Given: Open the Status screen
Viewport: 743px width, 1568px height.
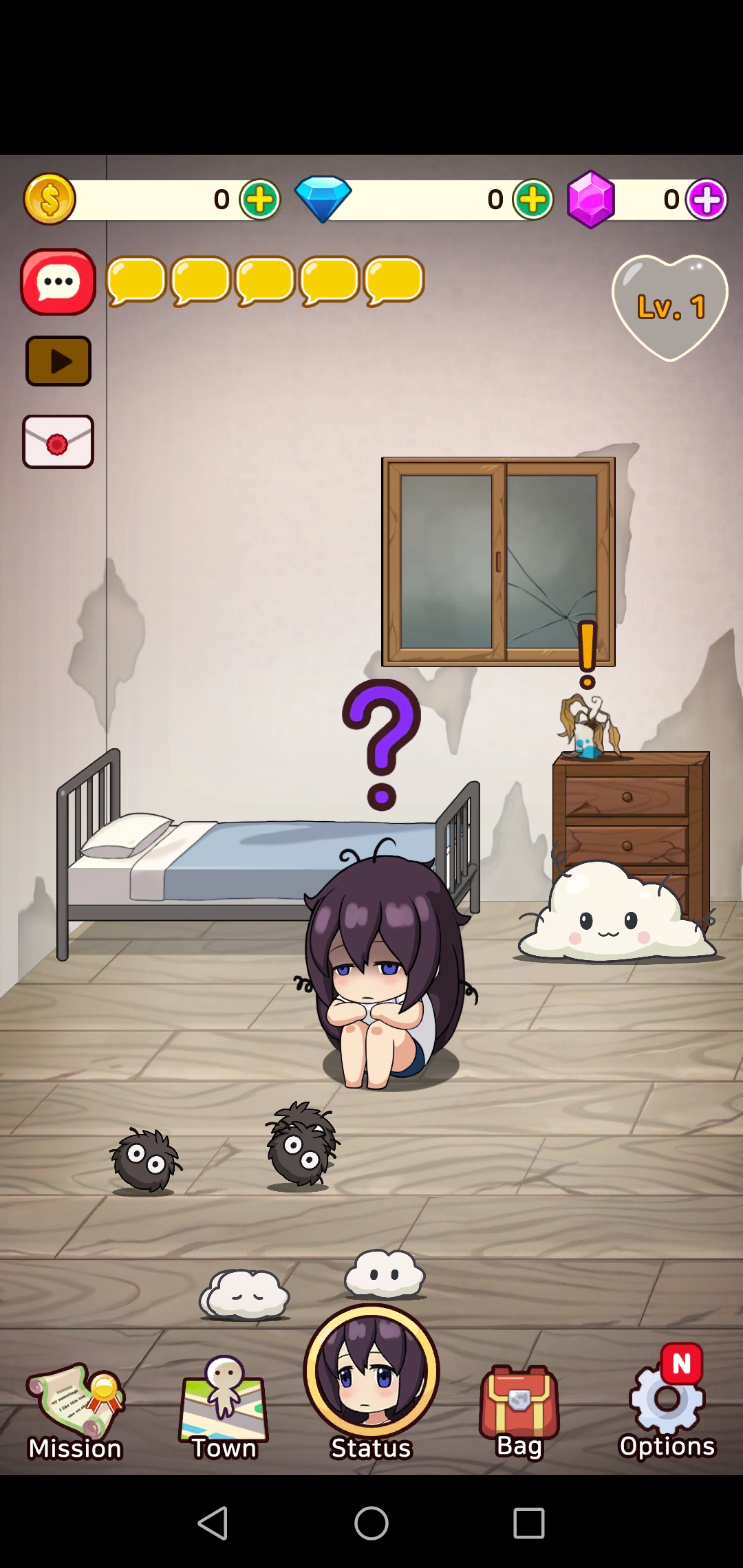Looking at the screenshot, I should (x=371, y=1382).
